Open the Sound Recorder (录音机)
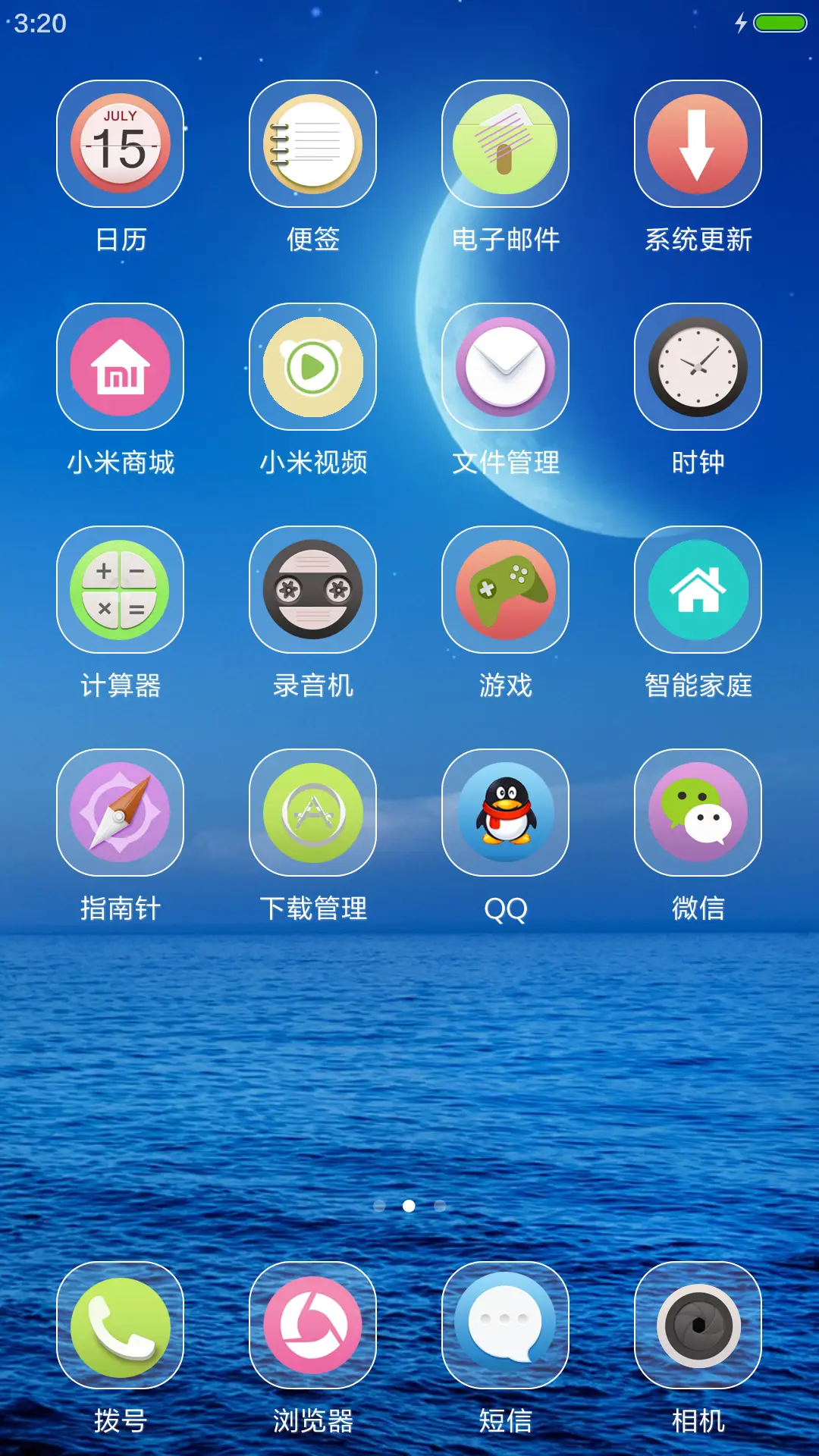The image size is (819, 1456). tap(312, 591)
